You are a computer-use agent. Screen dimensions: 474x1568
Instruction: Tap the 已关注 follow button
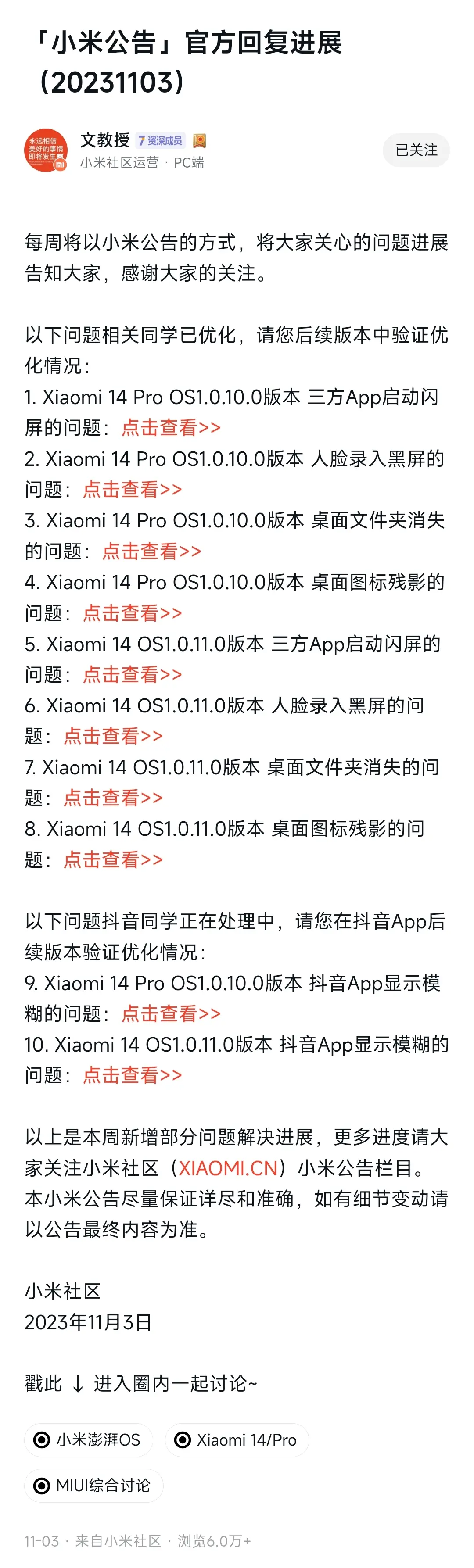[x=416, y=150]
